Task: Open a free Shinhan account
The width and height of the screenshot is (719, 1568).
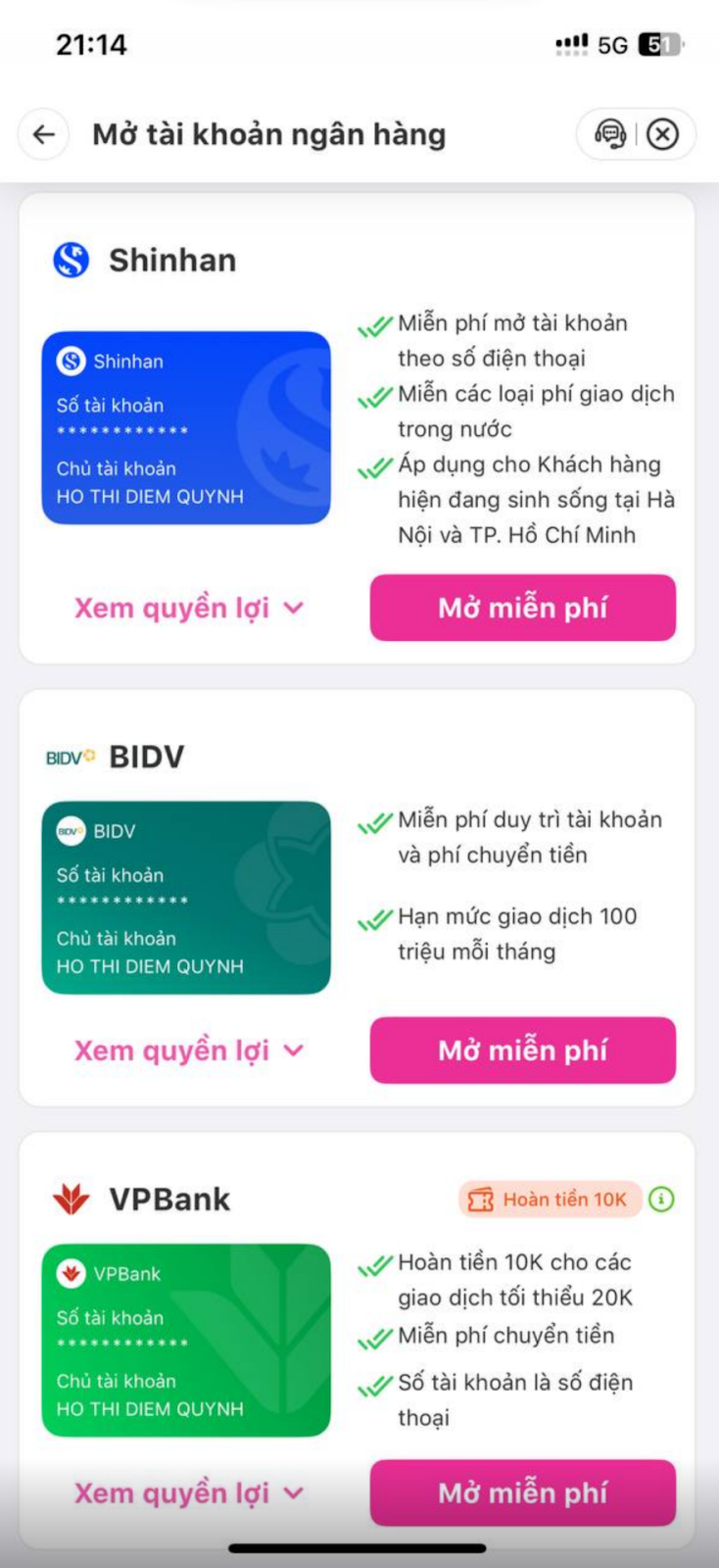Action: 522,609
